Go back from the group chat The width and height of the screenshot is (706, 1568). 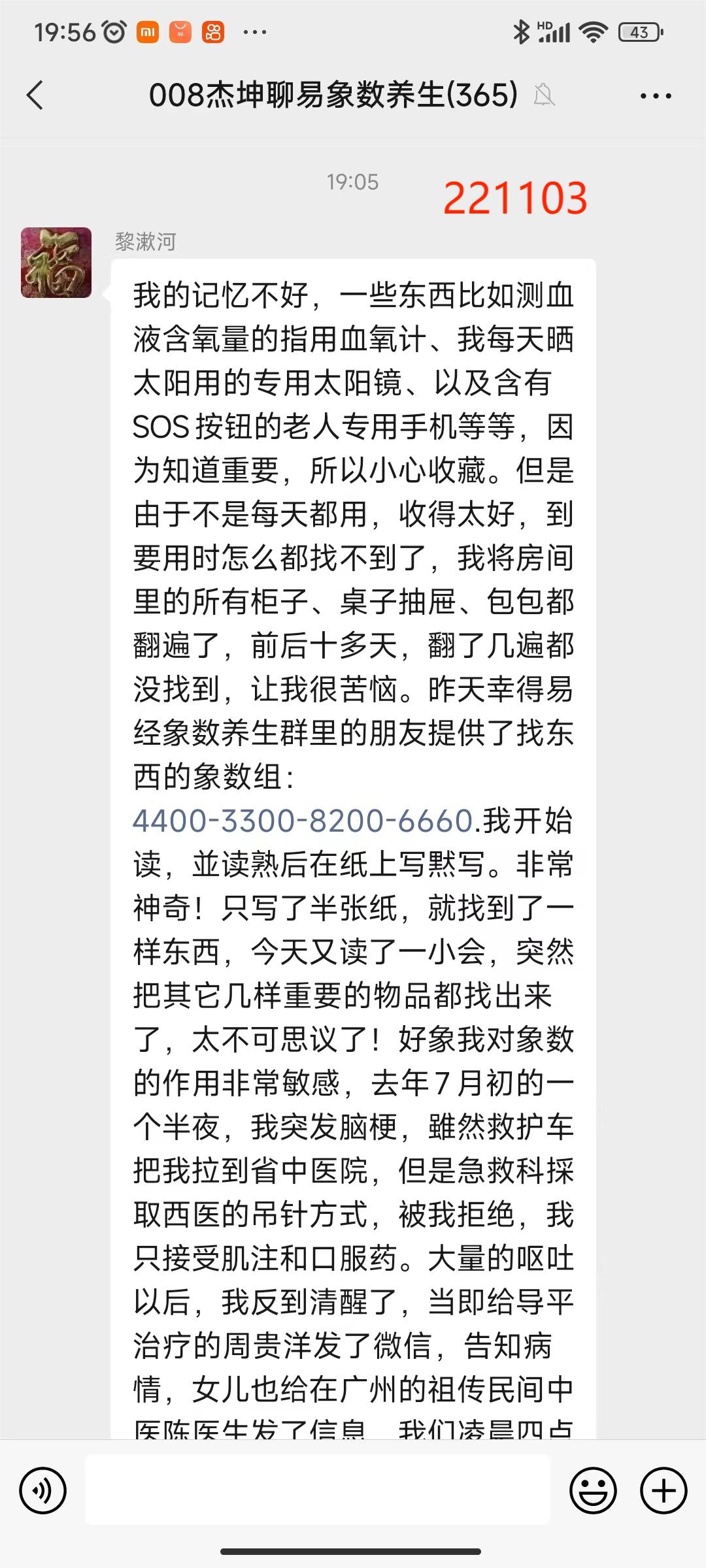[x=35, y=95]
